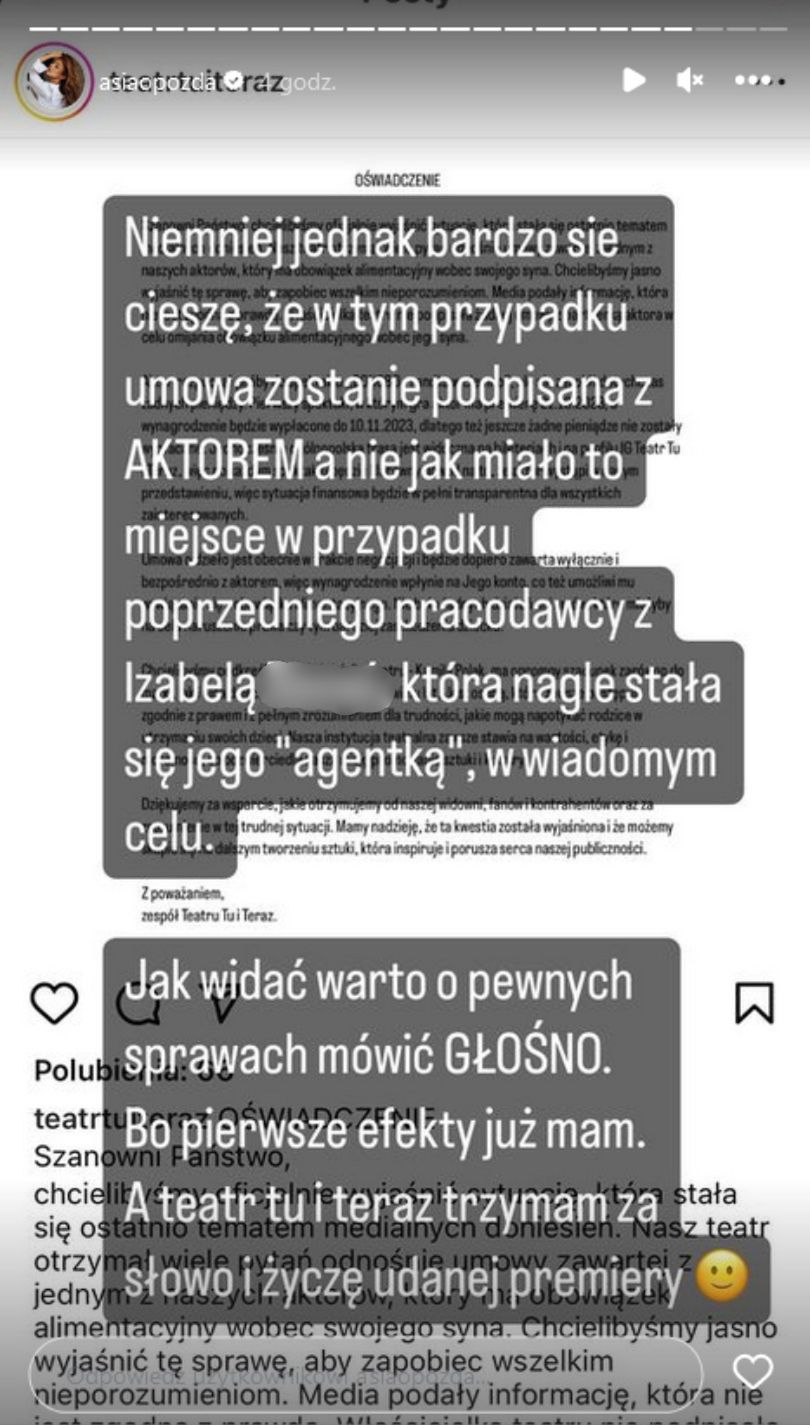Like this story with the heart
This screenshot has width=810, height=1425.
[752, 1371]
